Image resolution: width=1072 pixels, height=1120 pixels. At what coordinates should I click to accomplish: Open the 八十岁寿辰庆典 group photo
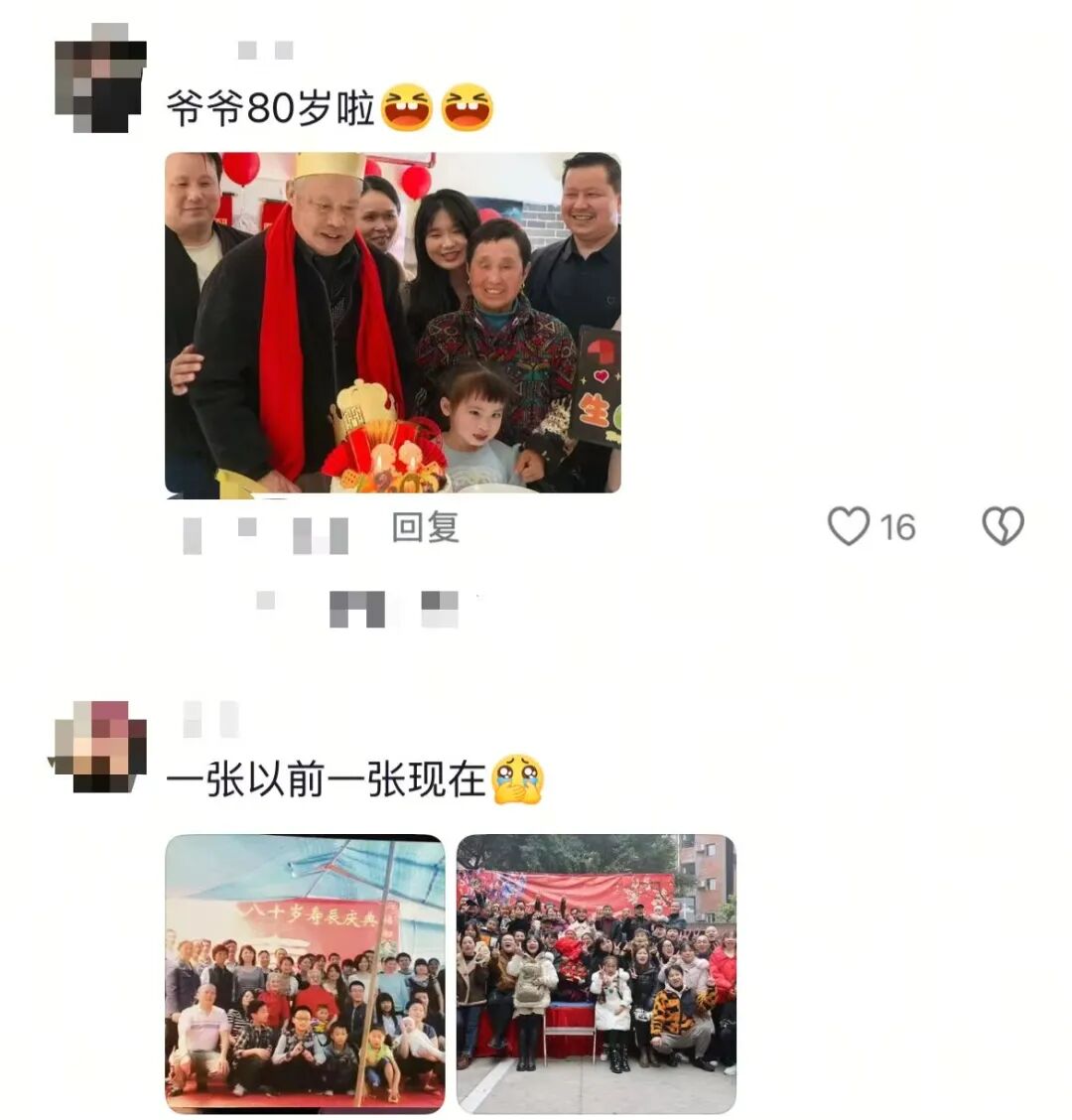(305, 973)
